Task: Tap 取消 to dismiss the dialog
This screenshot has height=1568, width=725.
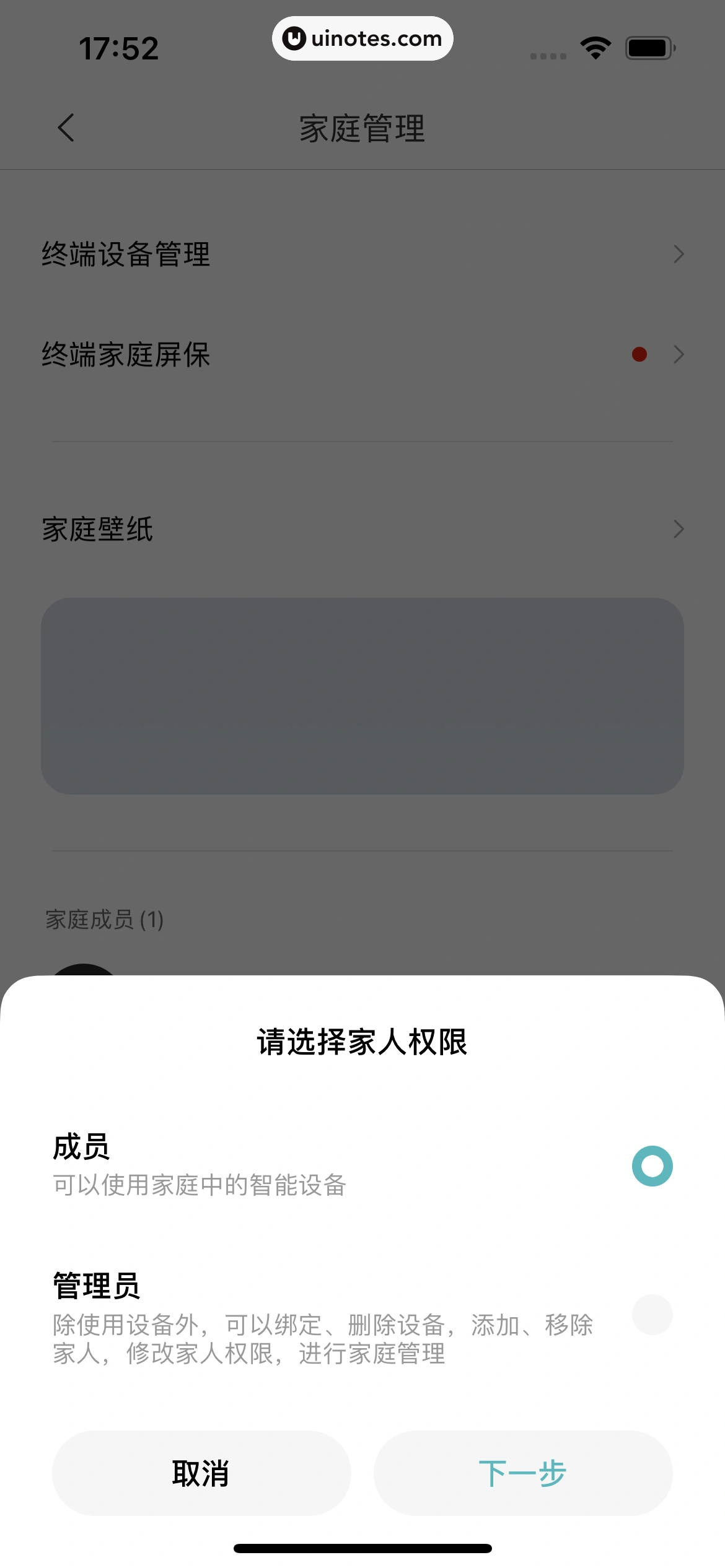Action: pos(201,1473)
